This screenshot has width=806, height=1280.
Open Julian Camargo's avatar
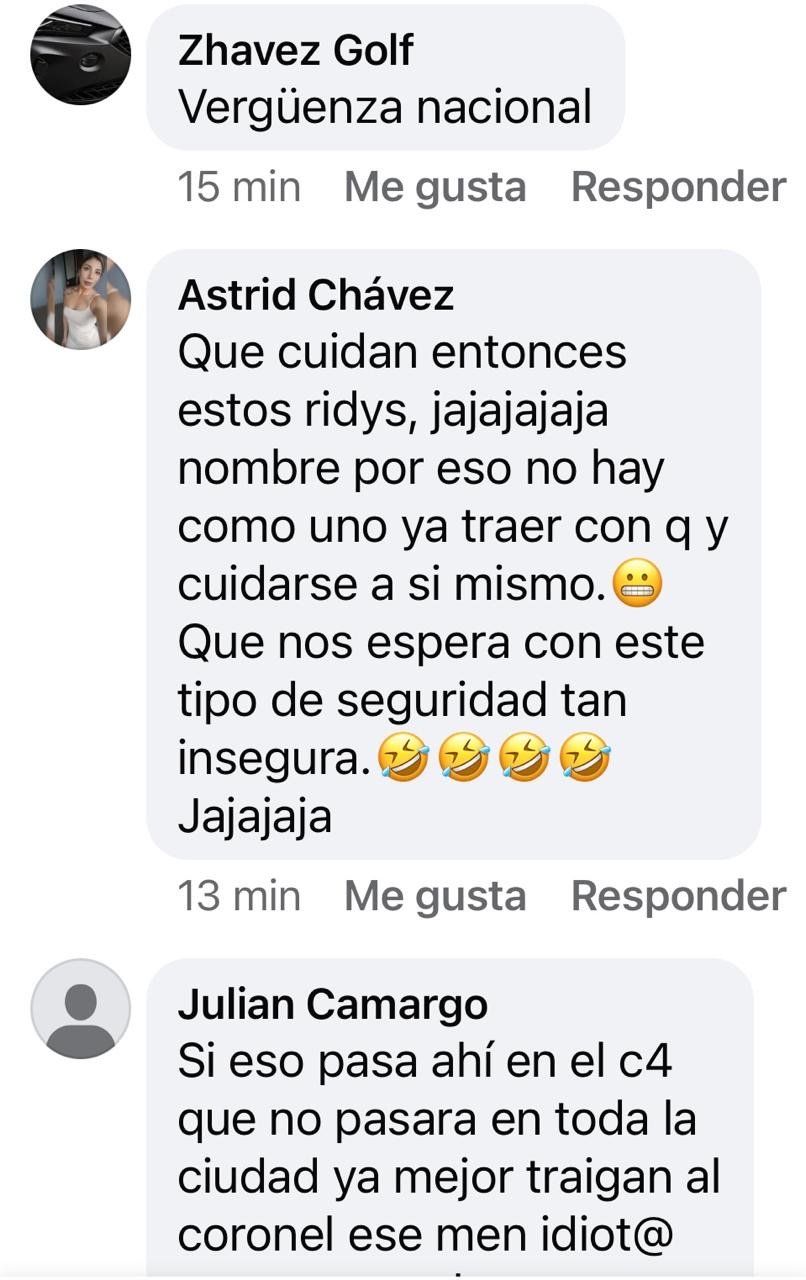[80, 1007]
